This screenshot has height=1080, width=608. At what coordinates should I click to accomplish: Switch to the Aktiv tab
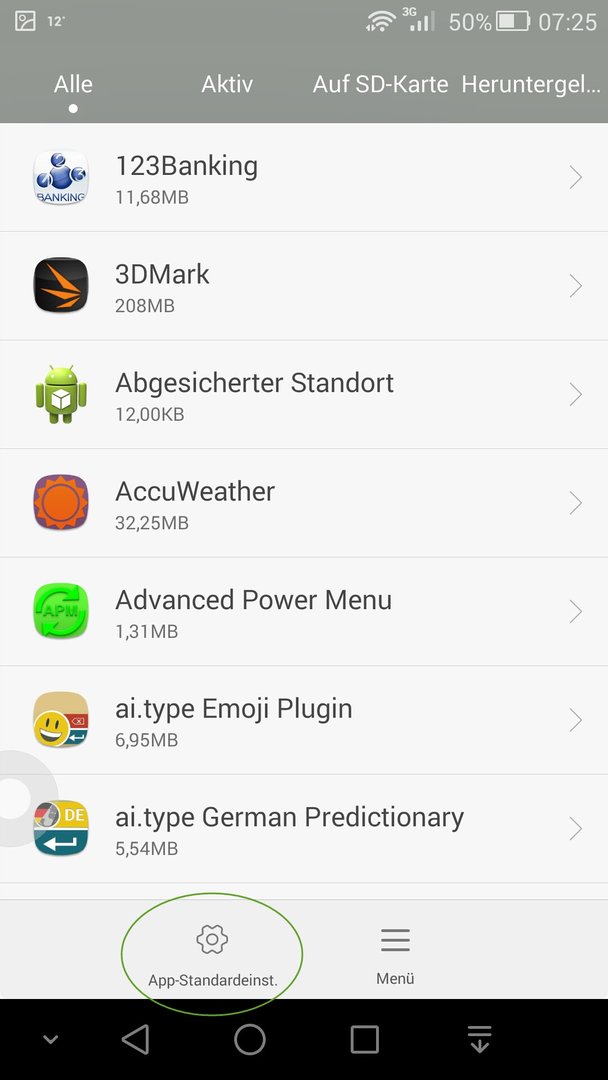click(x=227, y=84)
